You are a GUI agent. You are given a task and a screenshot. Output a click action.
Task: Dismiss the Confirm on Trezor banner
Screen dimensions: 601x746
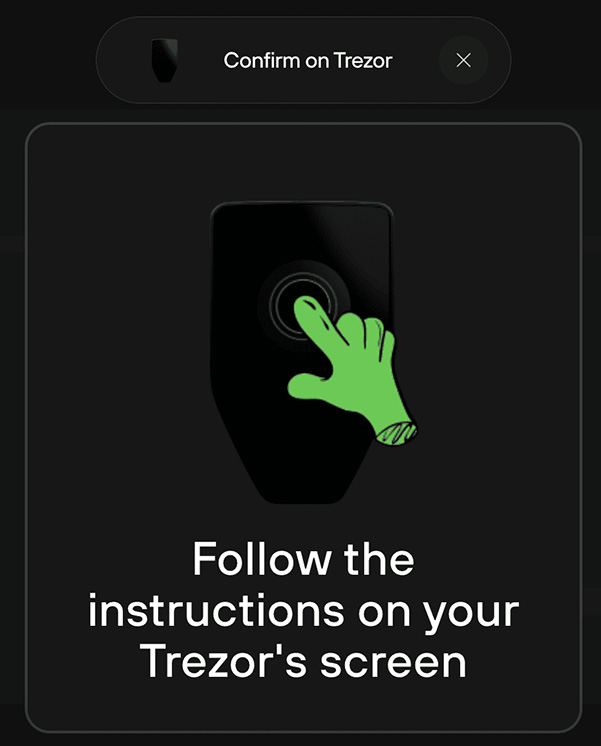pyautogui.click(x=463, y=60)
